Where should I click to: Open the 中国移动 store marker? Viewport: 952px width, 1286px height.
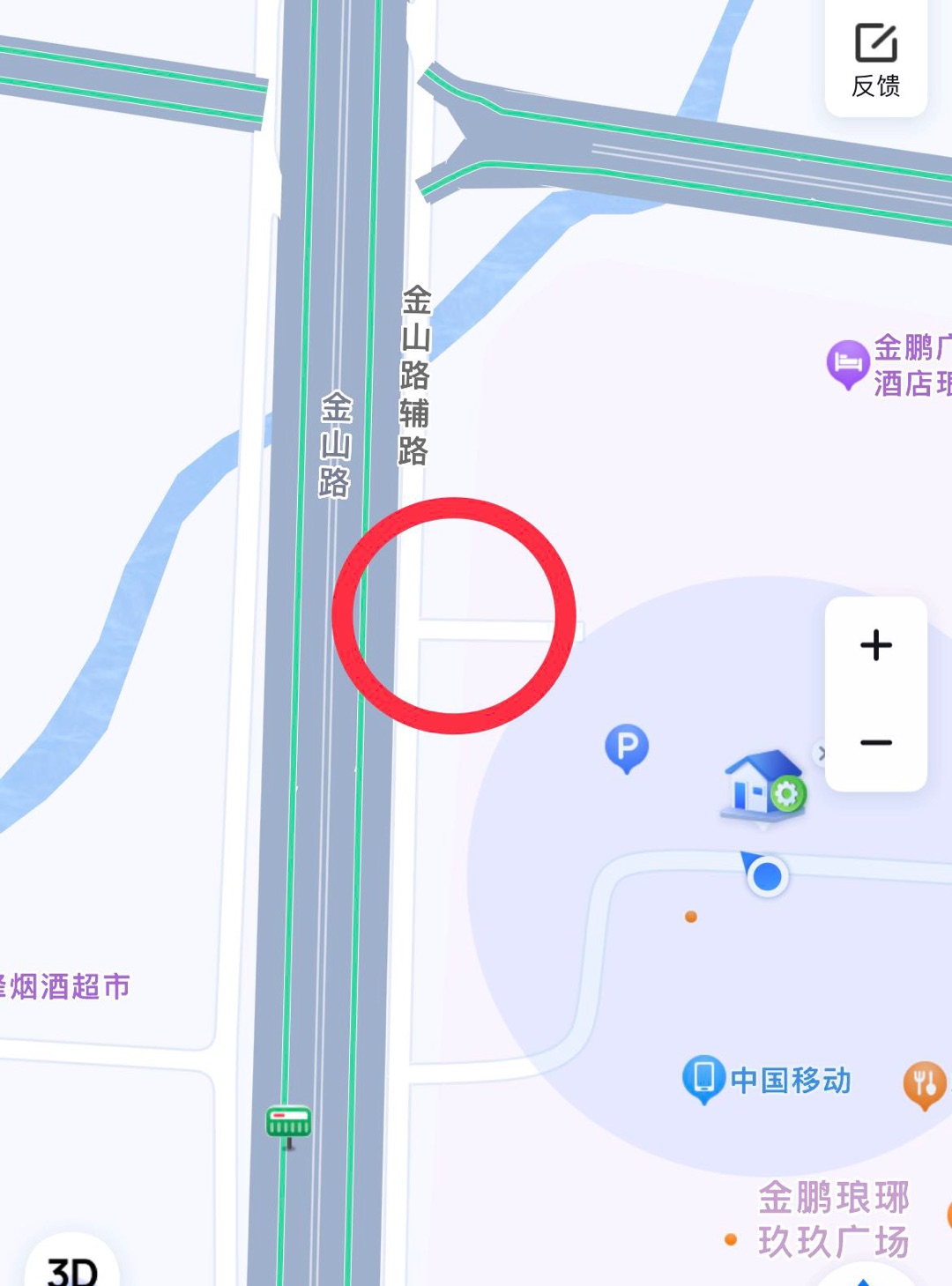pyautogui.click(x=703, y=1077)
